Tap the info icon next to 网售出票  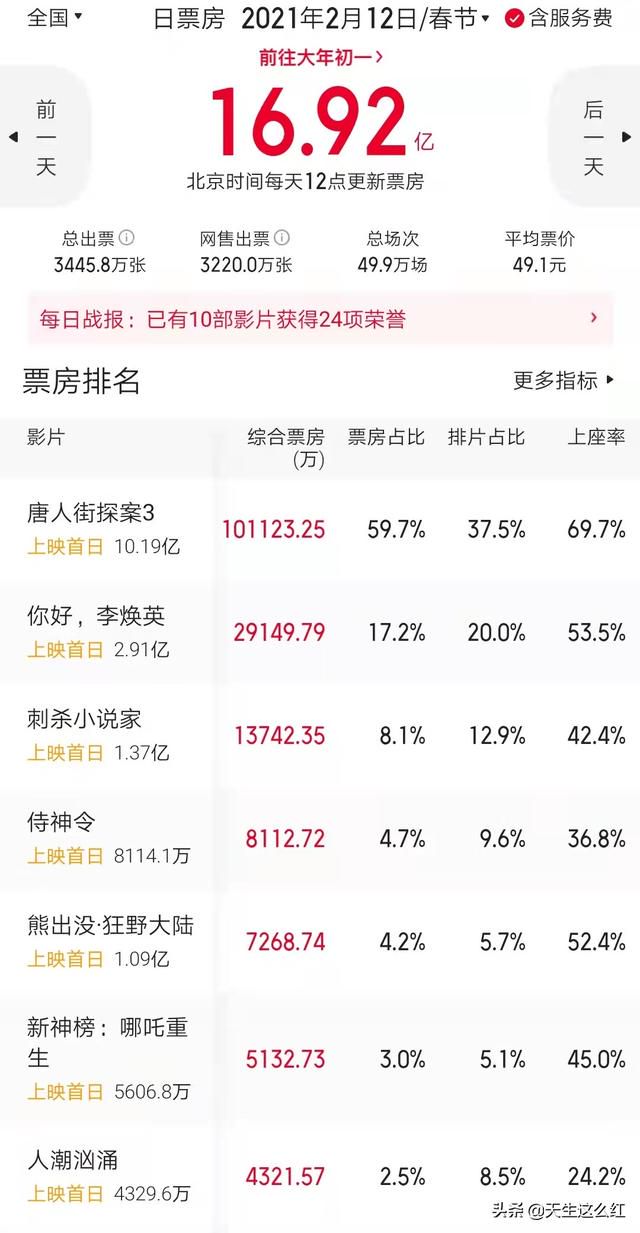(282, 239)
